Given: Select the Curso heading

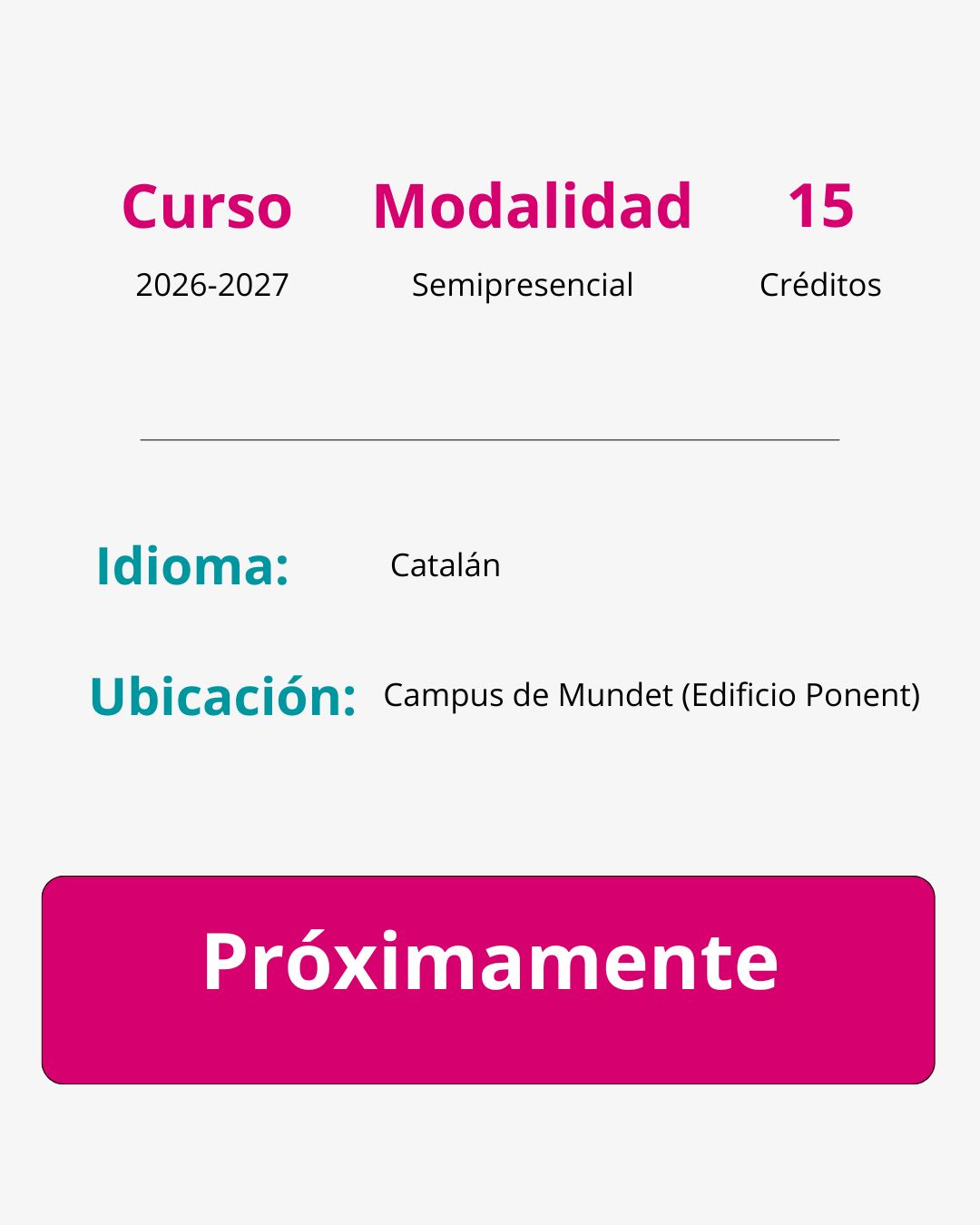Looking at the screenshot, I should [207, 207].
